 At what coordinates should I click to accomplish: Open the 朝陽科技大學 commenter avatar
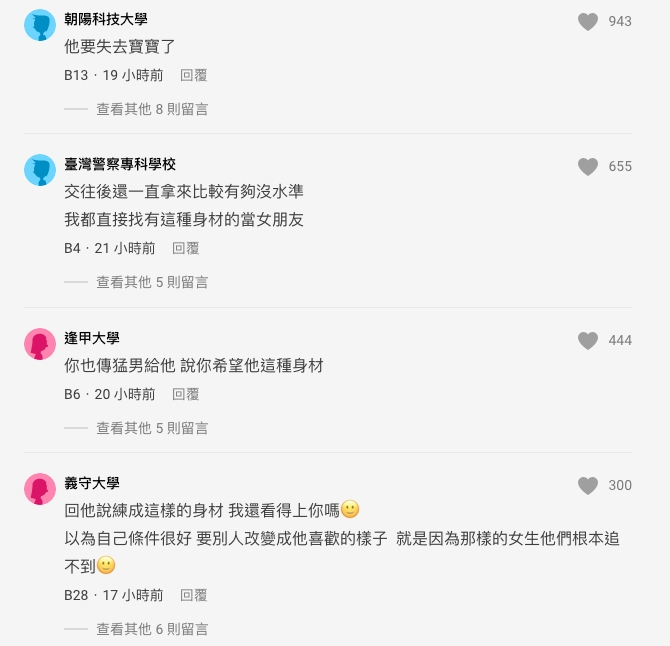[40, 25]
